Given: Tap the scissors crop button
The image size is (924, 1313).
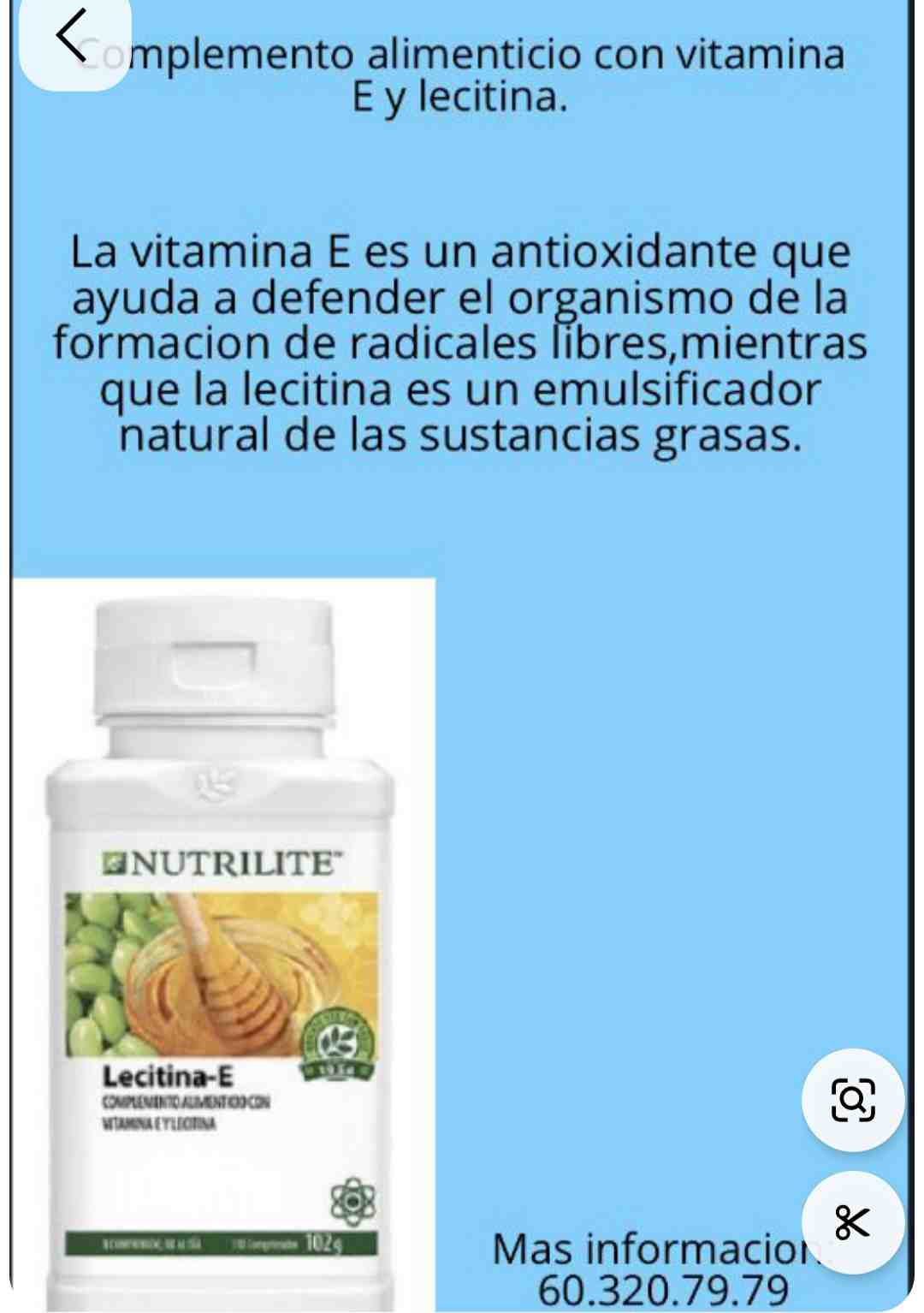Looking at the screenshot, I should (x=852, y=1221).
